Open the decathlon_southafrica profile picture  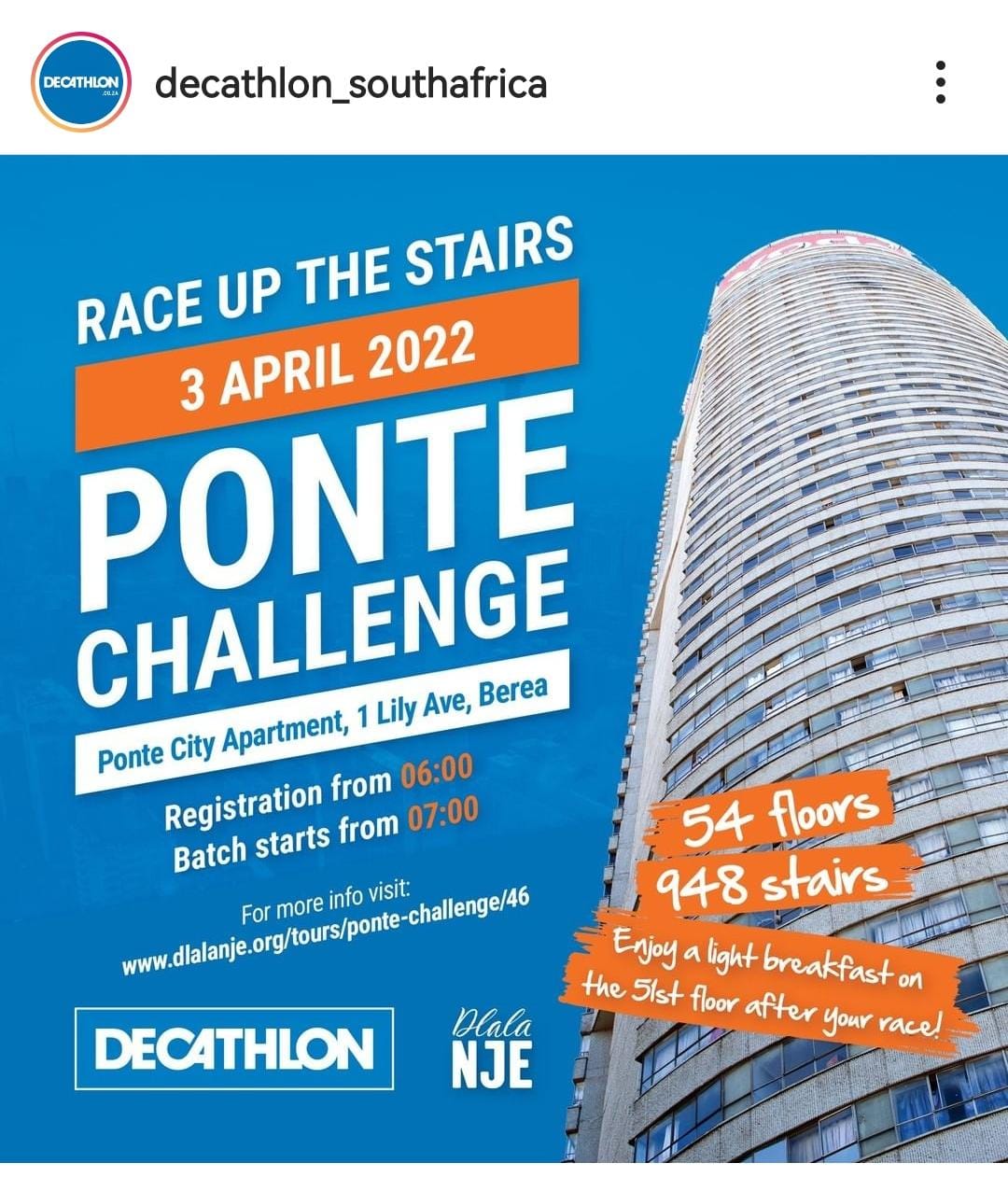[79, 83]
